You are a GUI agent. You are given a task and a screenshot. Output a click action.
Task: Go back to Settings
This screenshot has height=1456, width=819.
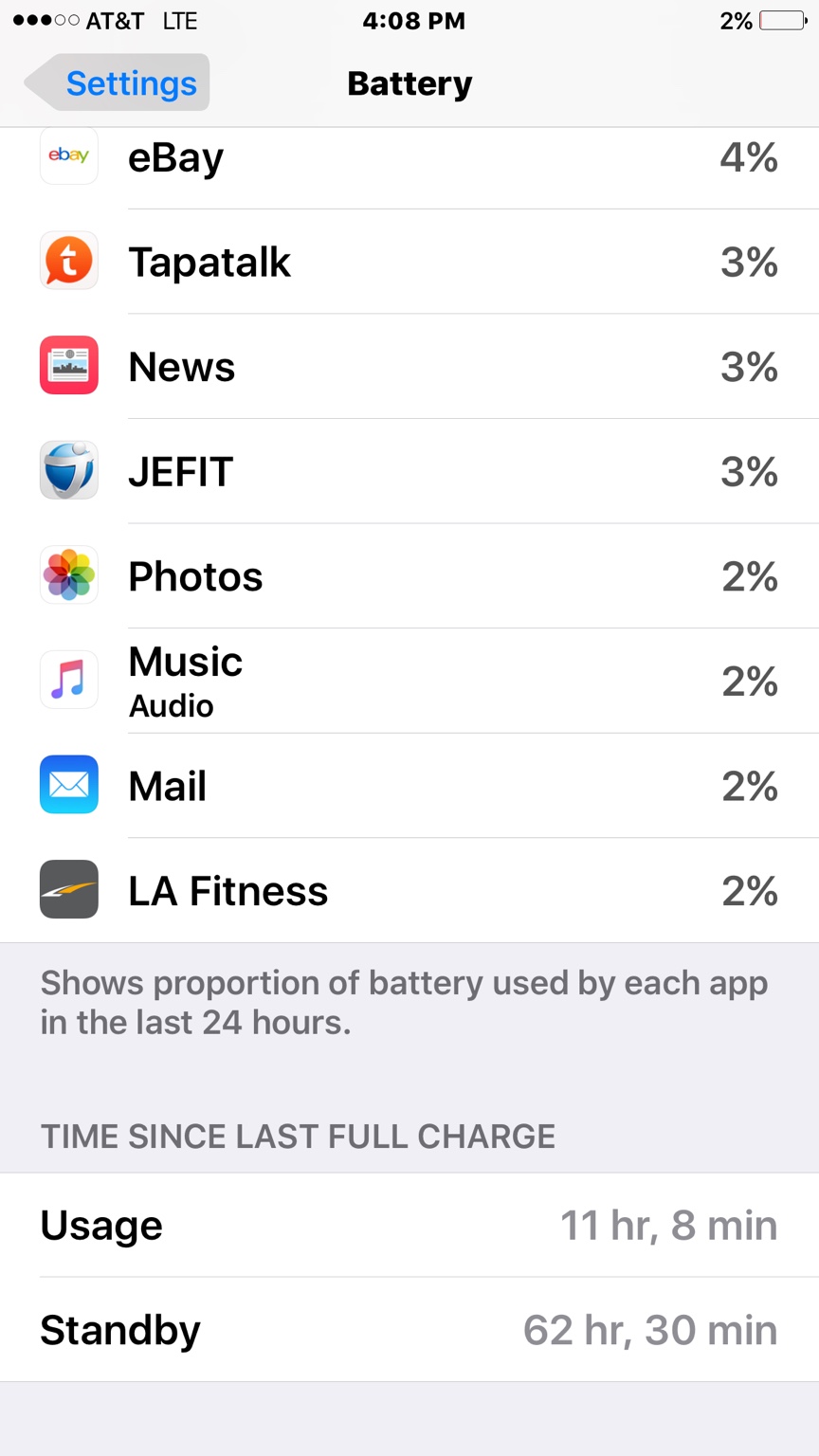(118, 83)
